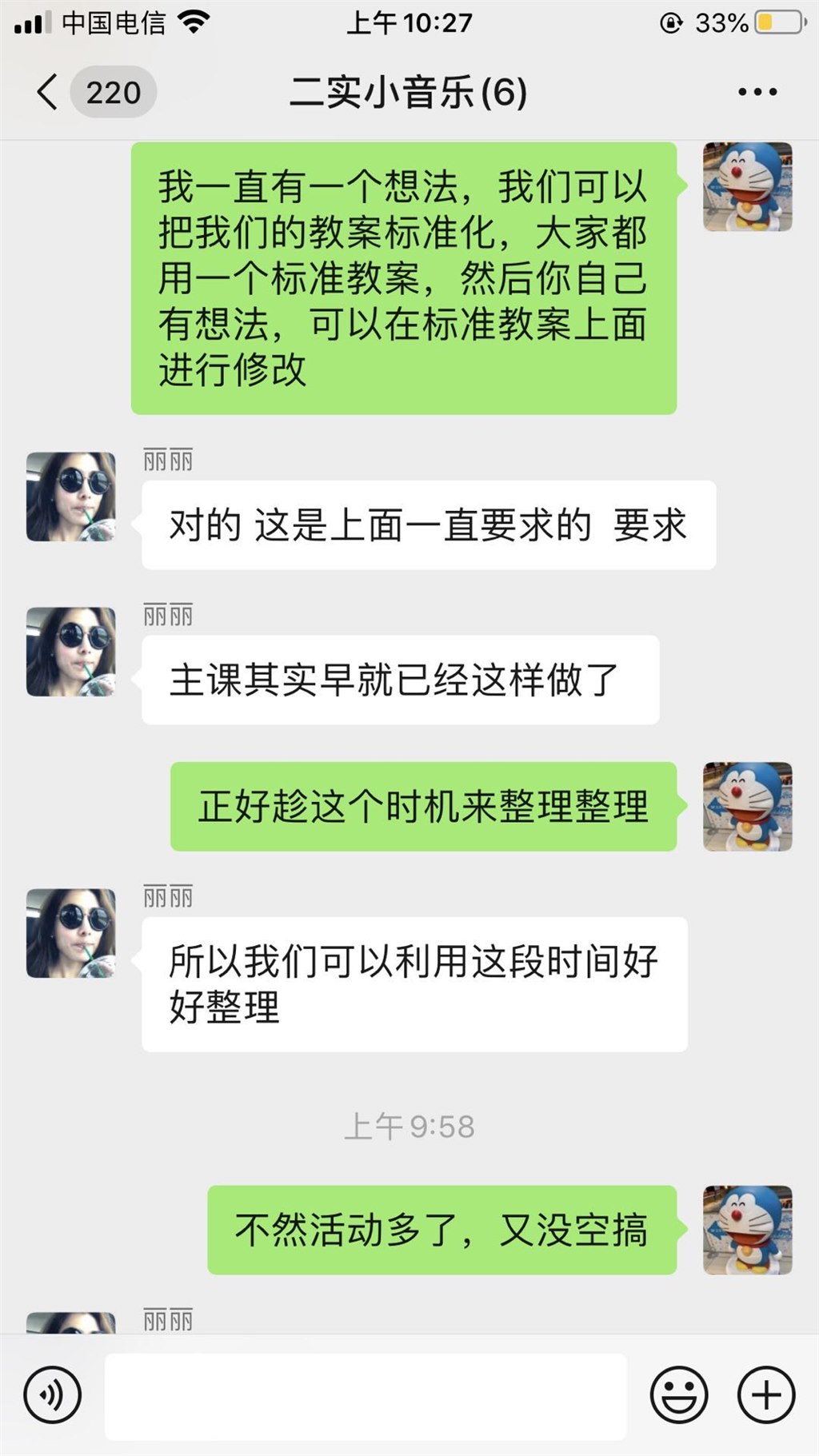The image size is (819, 1456).
Task: Tap the bubble 主课其实早就已经这样做了
Action: click(402, 678)
